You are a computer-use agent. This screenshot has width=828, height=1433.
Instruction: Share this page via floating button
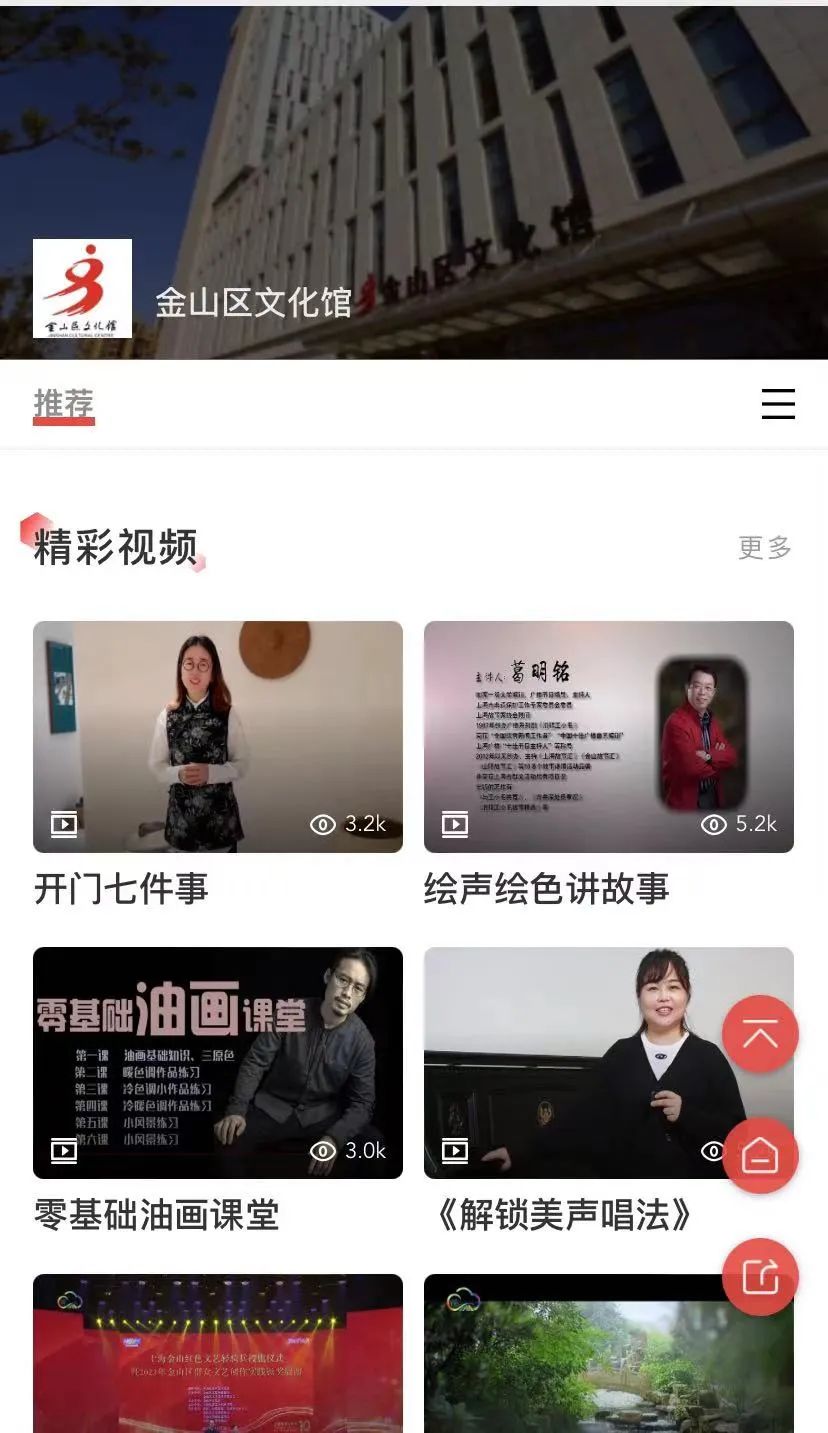tap(760, 1277)
